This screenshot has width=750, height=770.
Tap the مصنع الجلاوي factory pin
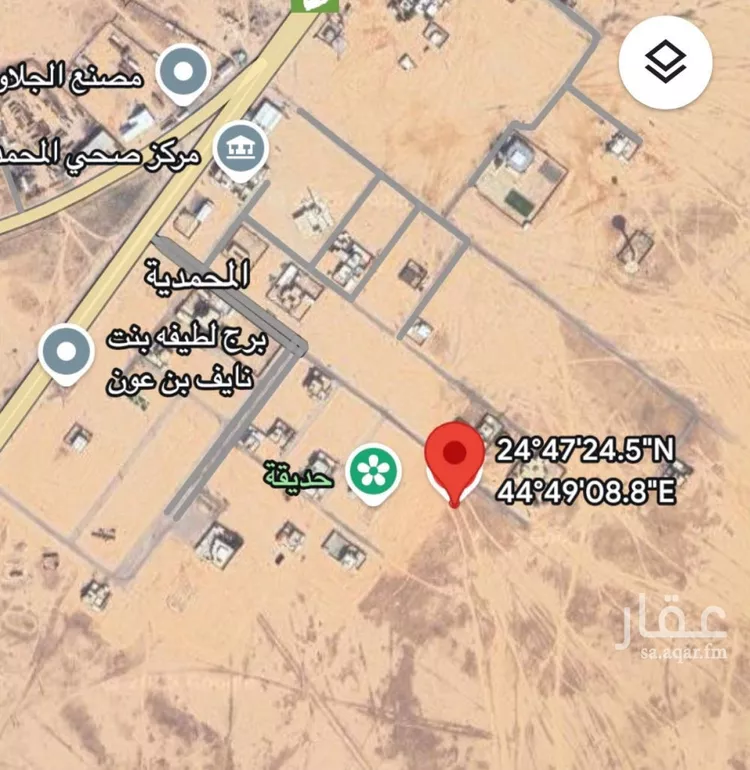pos(185,74)
